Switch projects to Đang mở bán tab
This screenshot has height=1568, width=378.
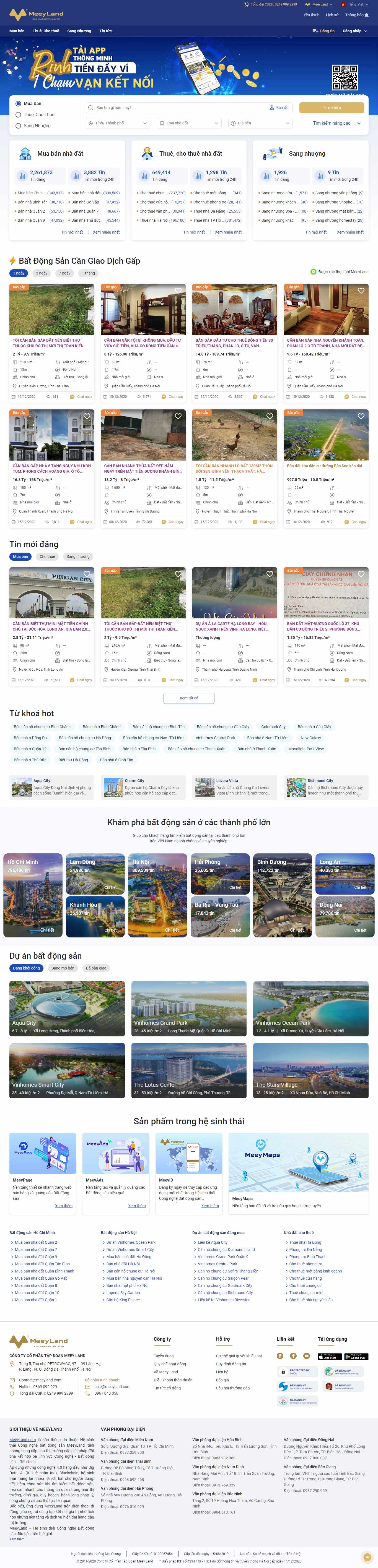(63, 968)
